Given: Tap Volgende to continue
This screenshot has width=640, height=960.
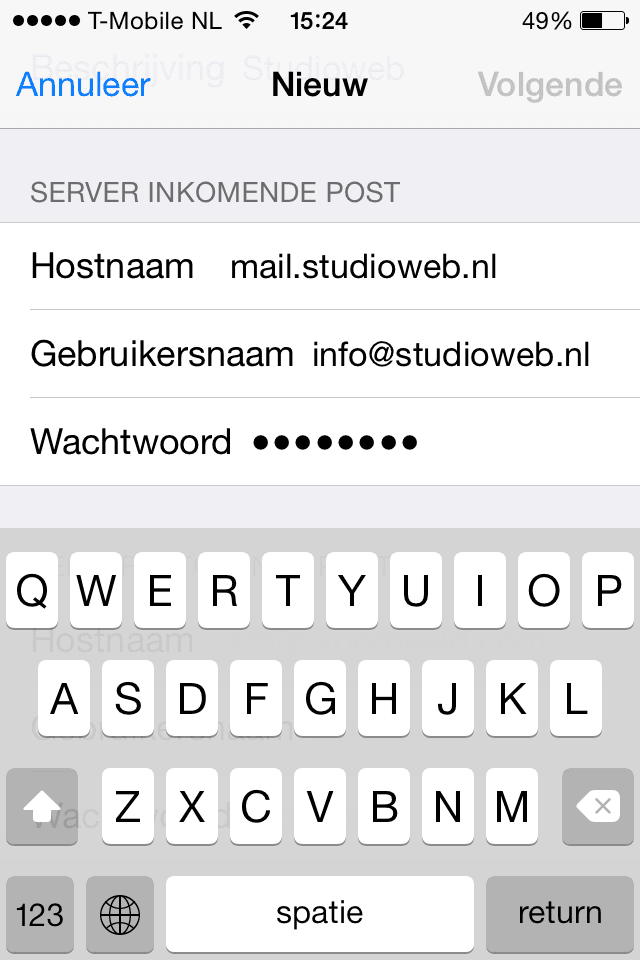Looking at the screenshot, I should (x=549, y=85).
